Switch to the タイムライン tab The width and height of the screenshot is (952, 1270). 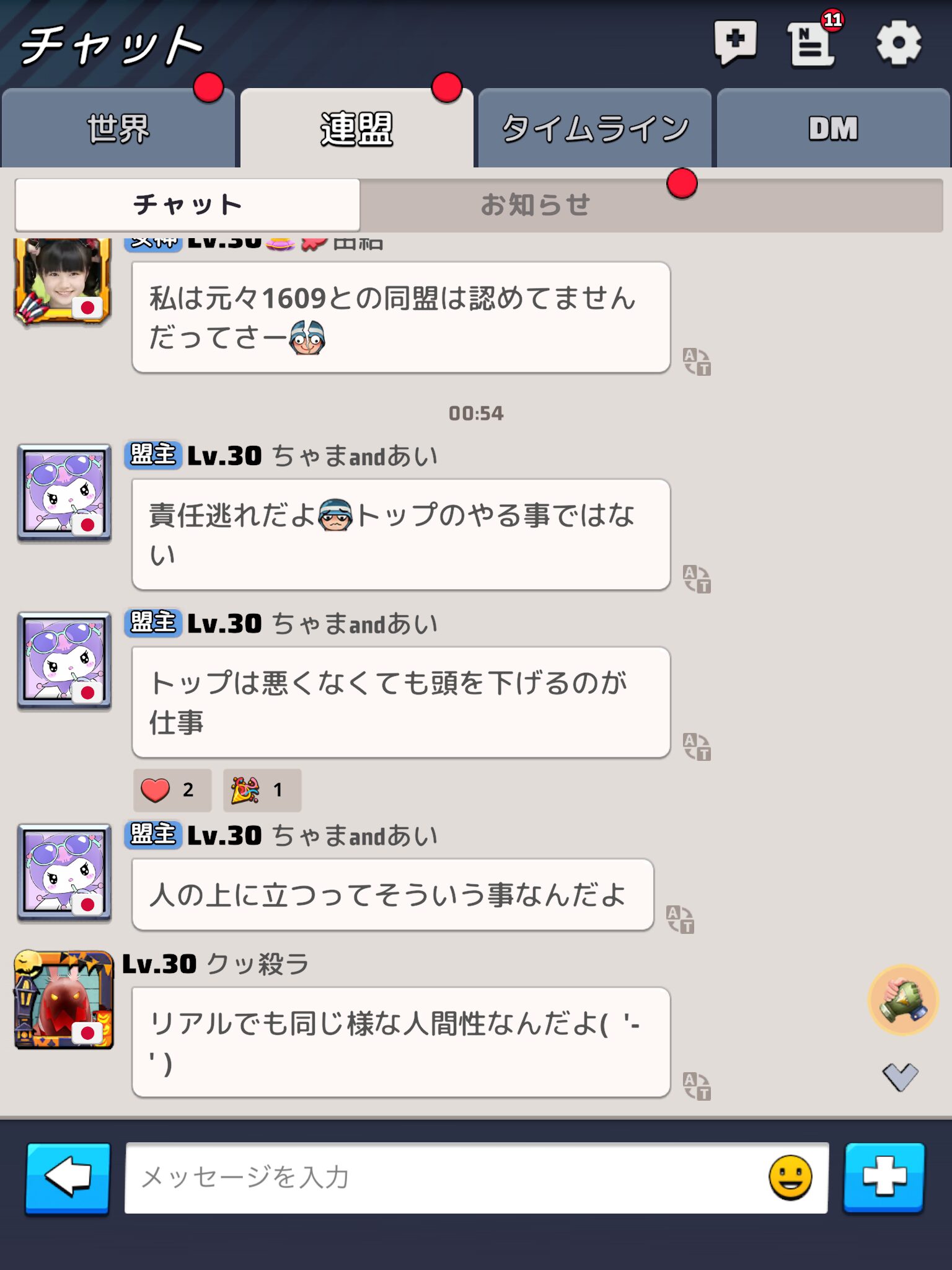click(594, 129)
